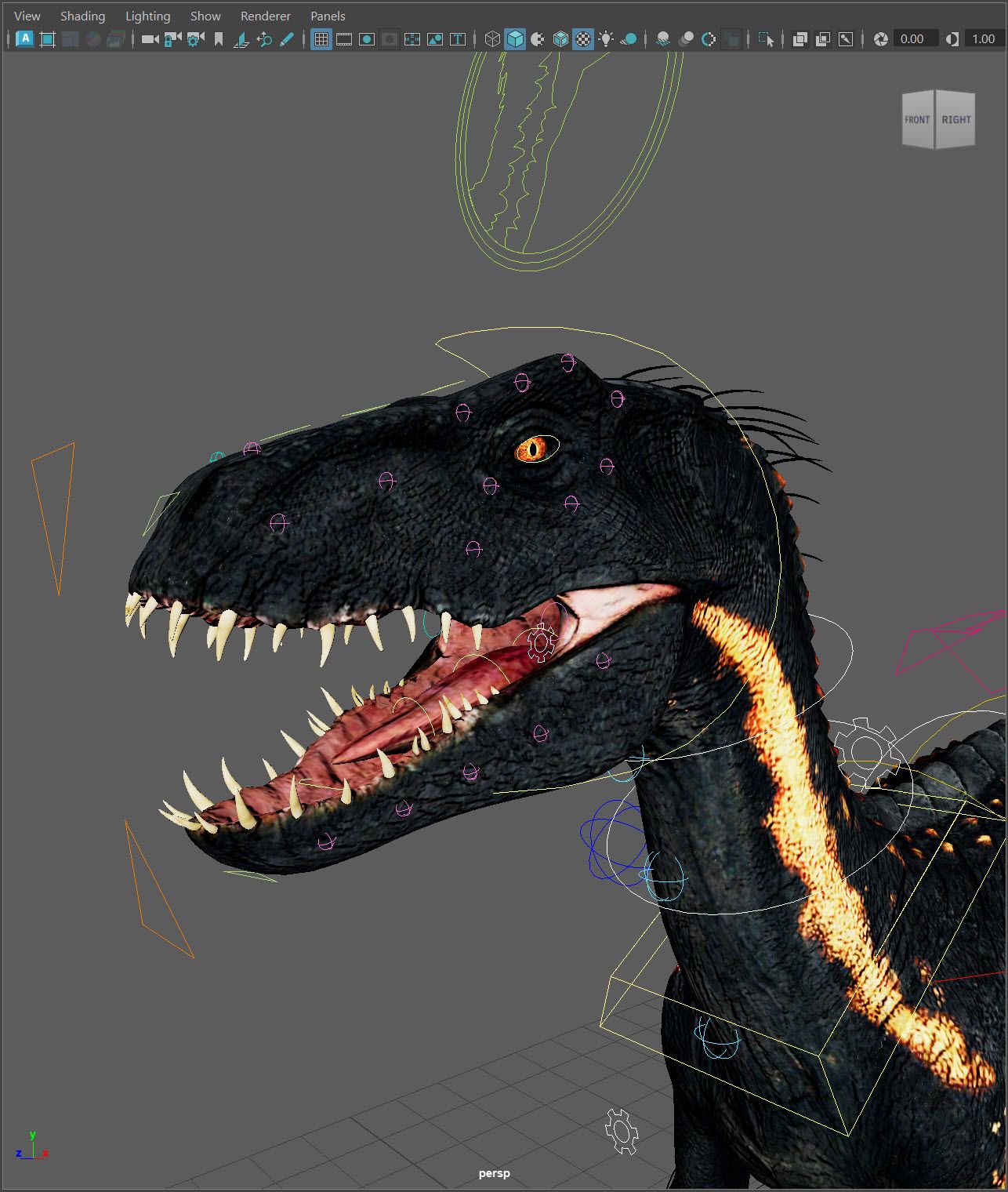Open the Show menu
Image resolution: width=1008 pixels, height=1192 pixels.
point(205,16)
